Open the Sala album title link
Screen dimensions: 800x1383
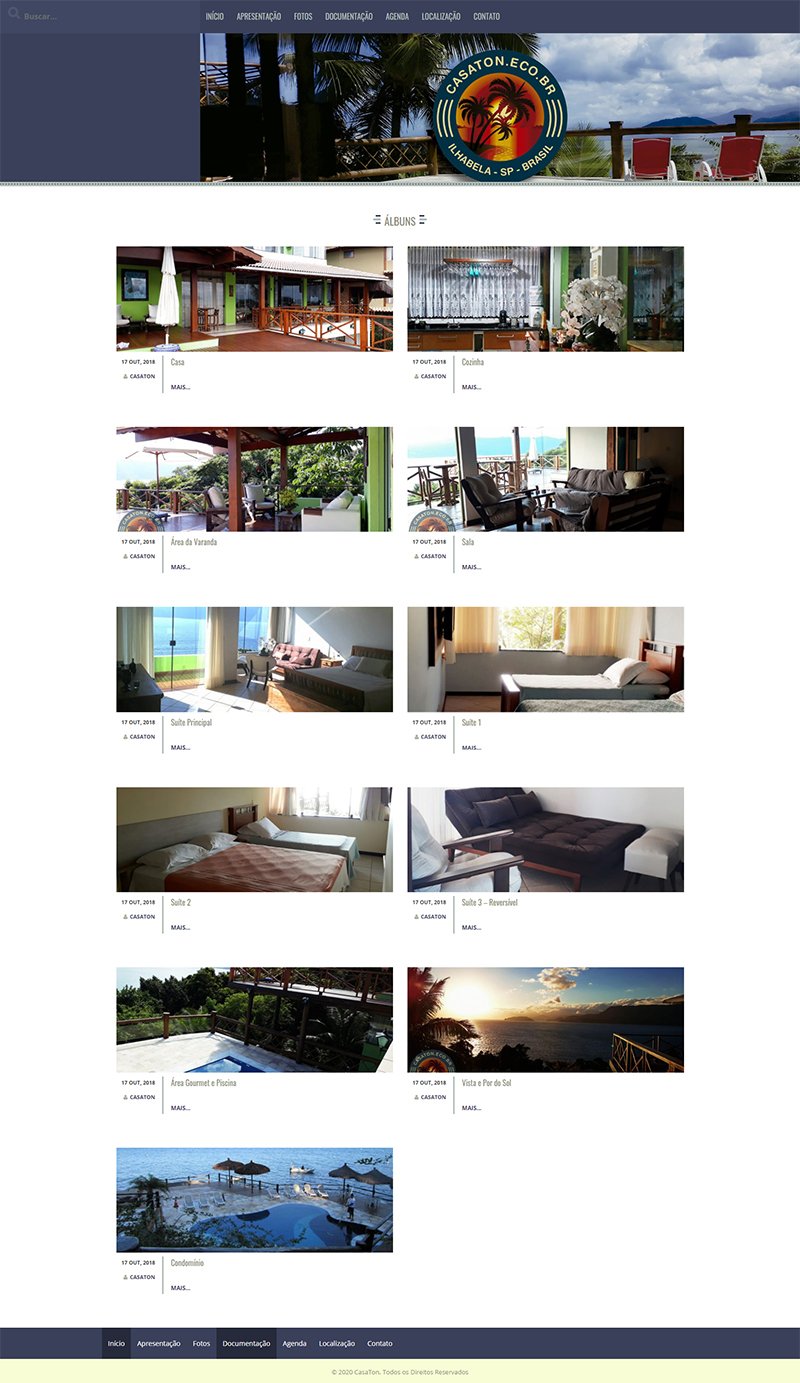click(468, 542)
